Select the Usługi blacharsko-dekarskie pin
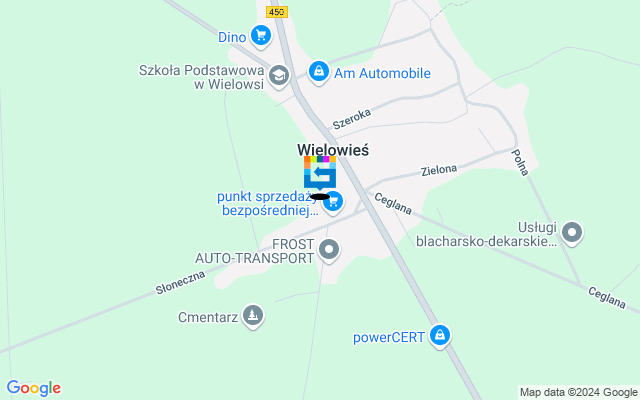This screenshot has width=640, height=400. [572, 234]
